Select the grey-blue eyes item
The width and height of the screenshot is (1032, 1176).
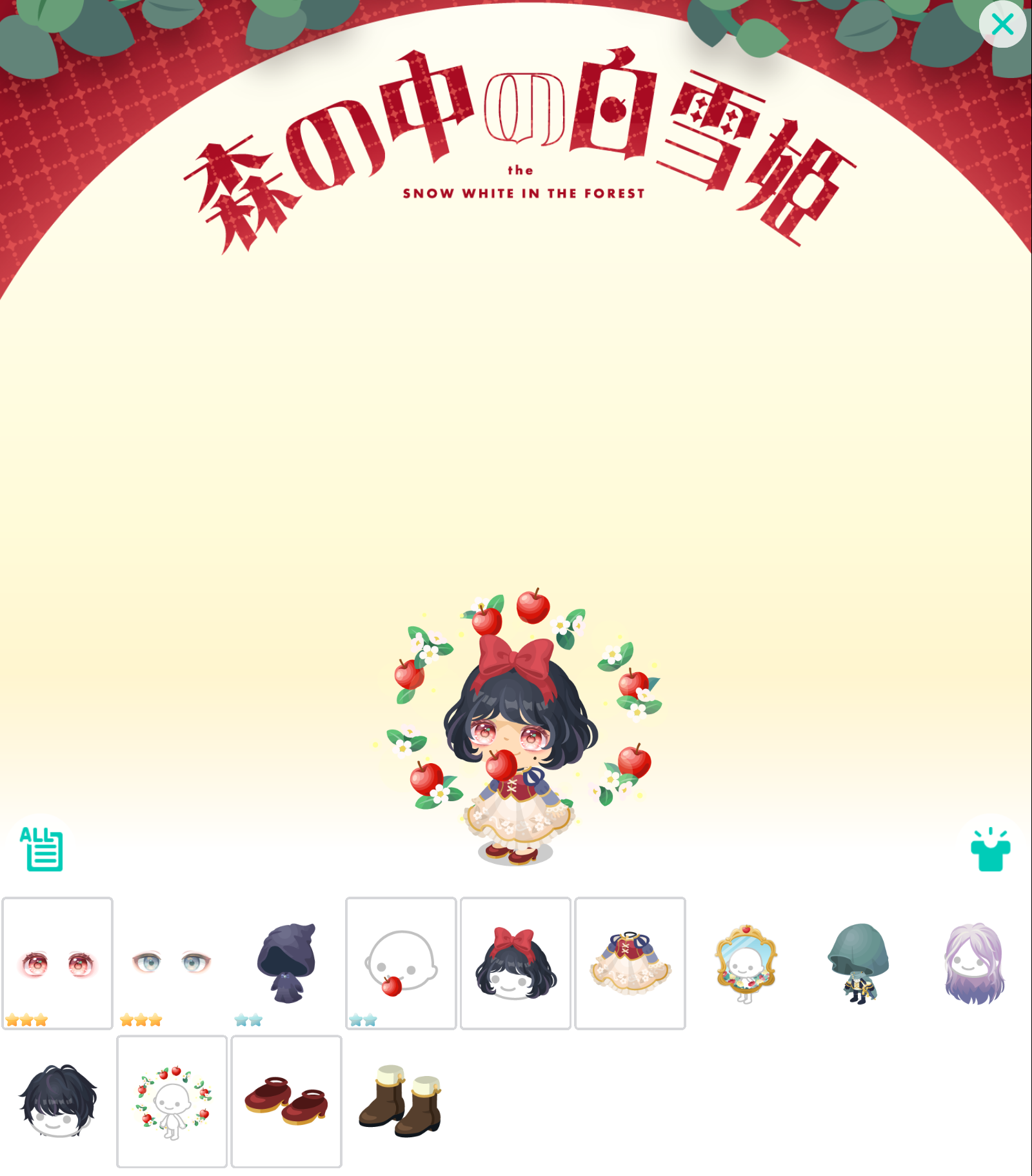tap(172, 962)
